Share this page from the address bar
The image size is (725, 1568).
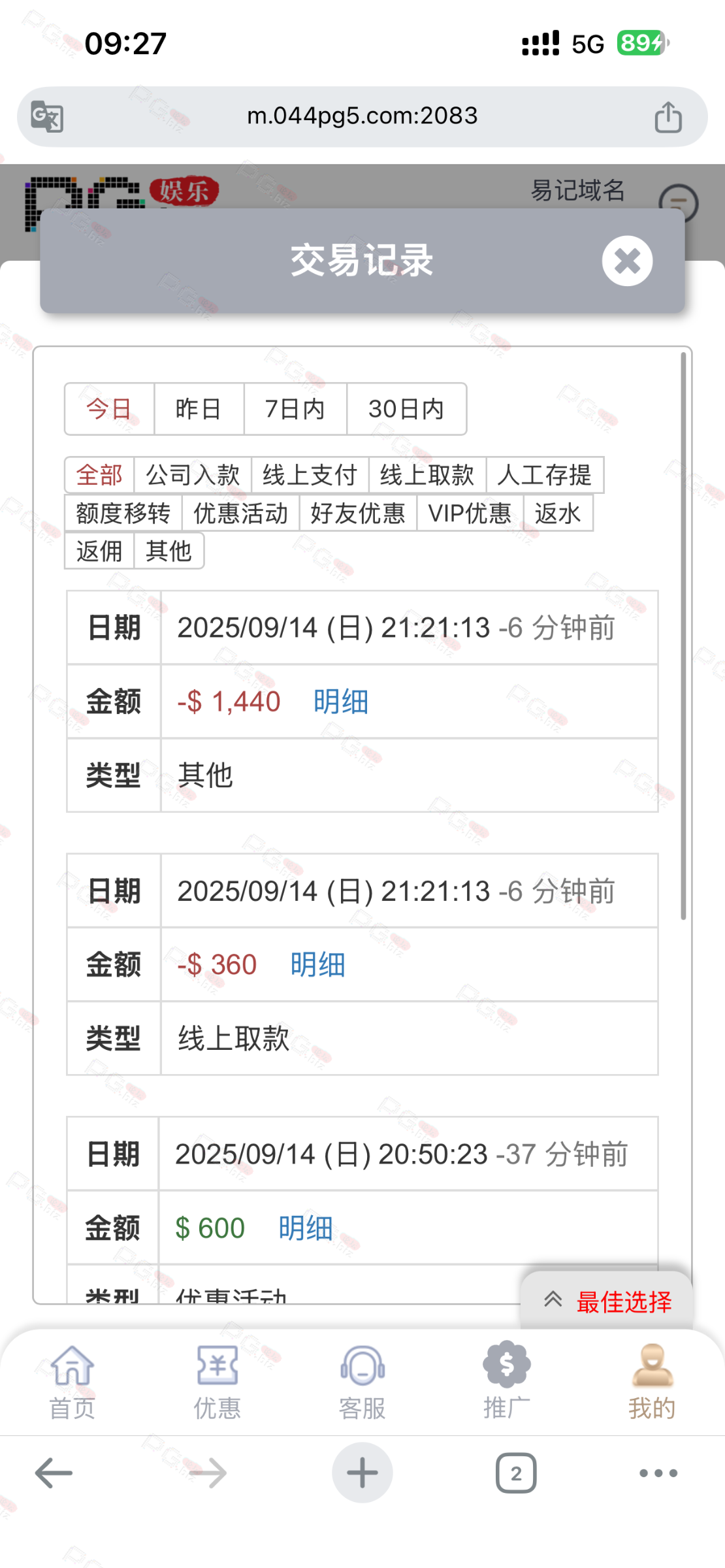[668, 117]
